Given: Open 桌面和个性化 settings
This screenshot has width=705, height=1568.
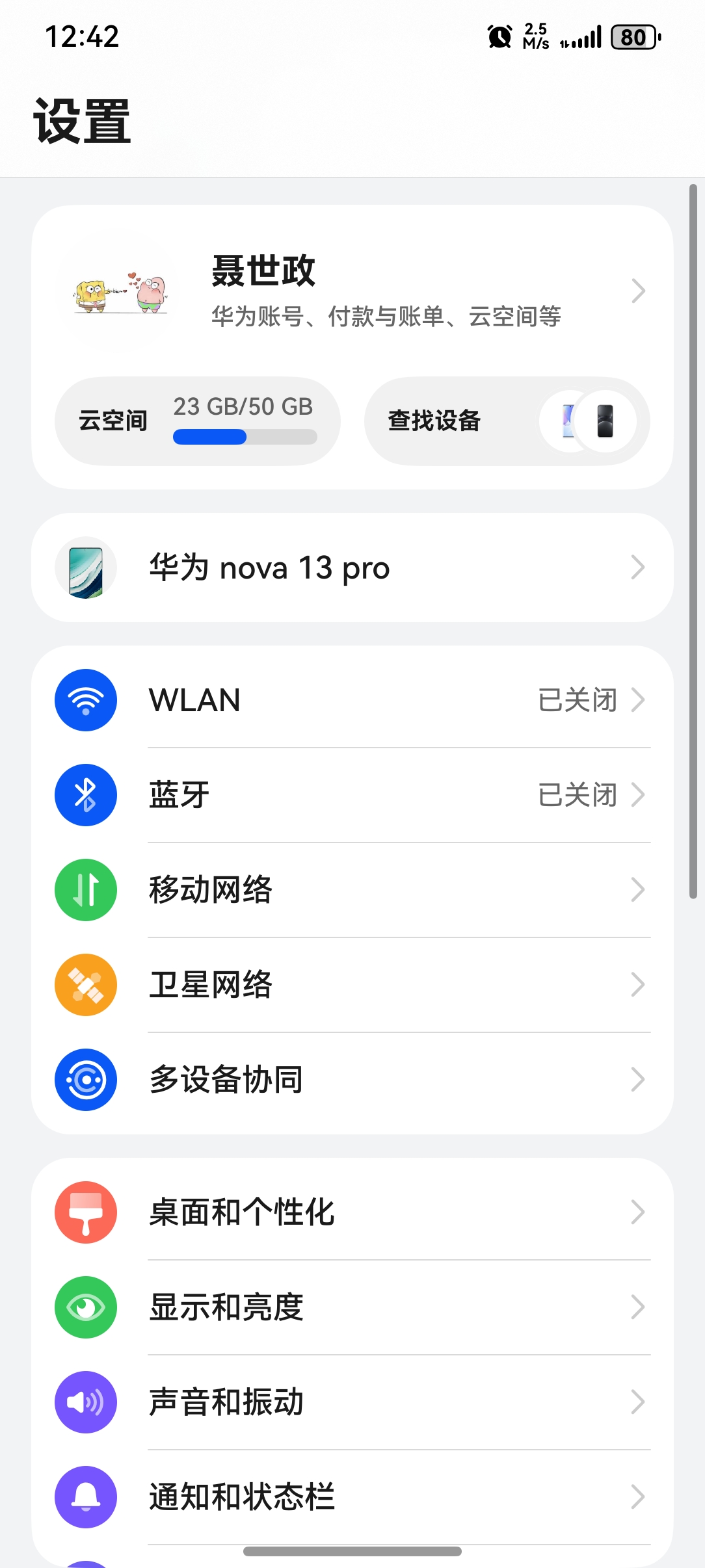Looking at the screenshot, I should tap(351, 1212).
